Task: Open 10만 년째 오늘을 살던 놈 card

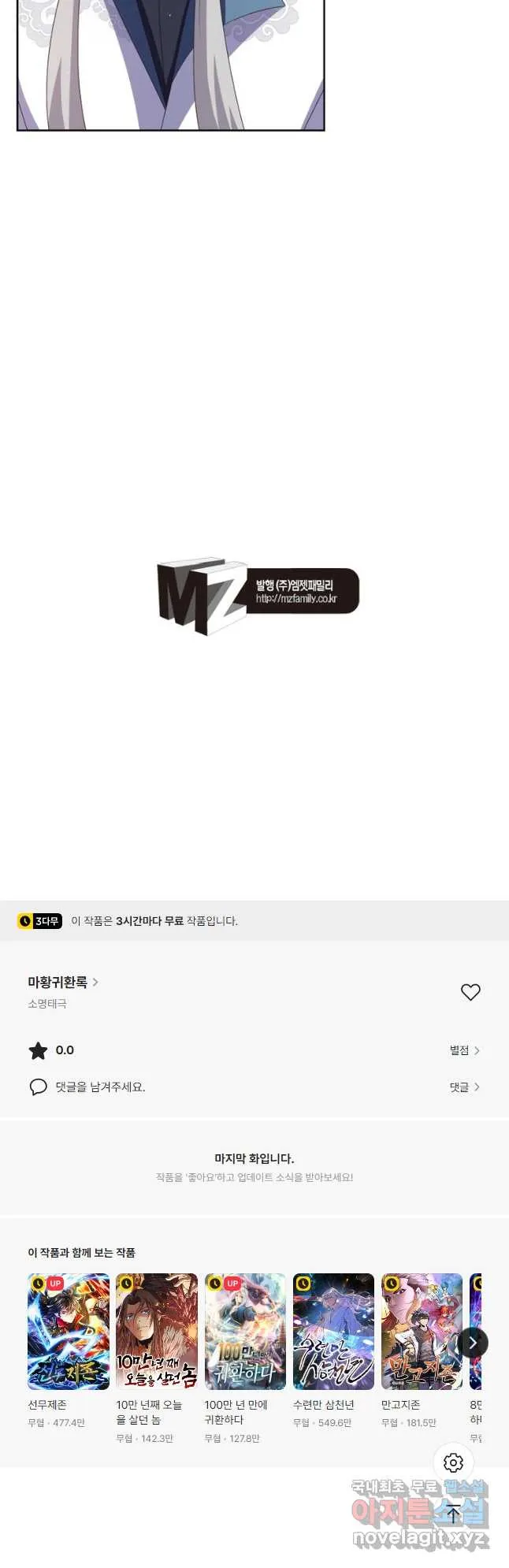Action: coord(157,1331)
